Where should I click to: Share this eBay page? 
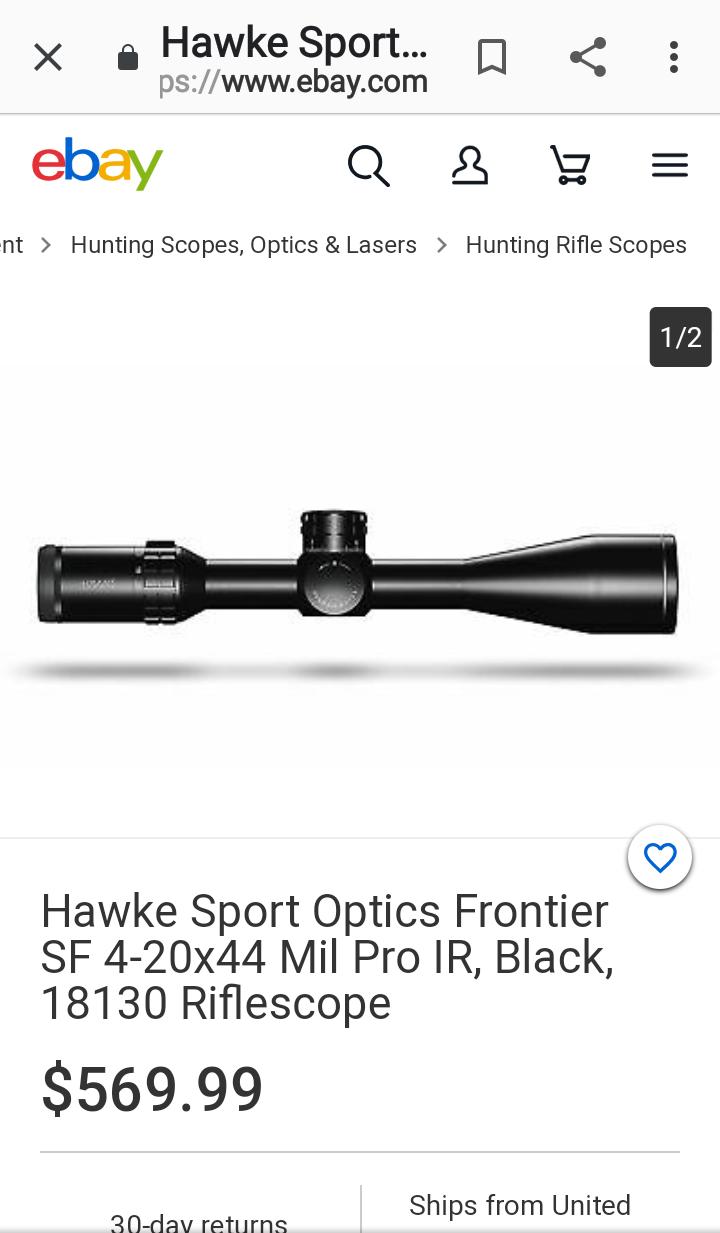click(x=588, y=58)
